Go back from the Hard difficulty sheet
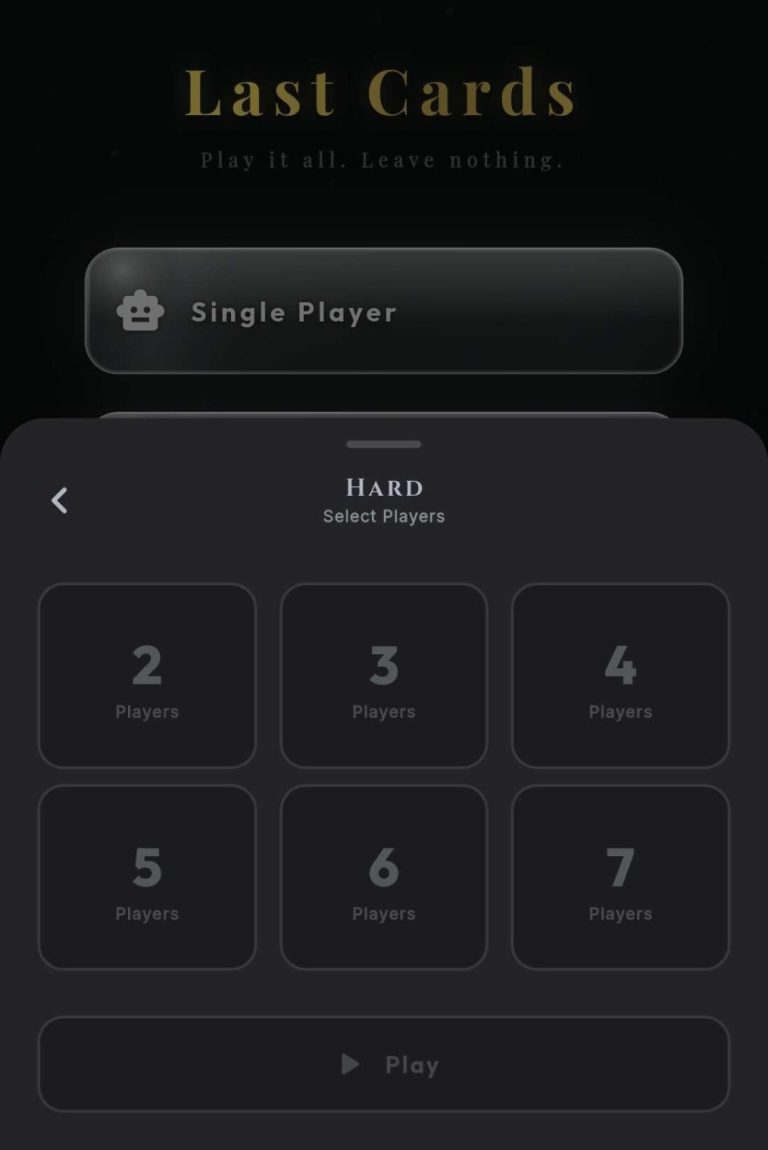The width and height of the screenshot is (768, 1150). (60, 500)
